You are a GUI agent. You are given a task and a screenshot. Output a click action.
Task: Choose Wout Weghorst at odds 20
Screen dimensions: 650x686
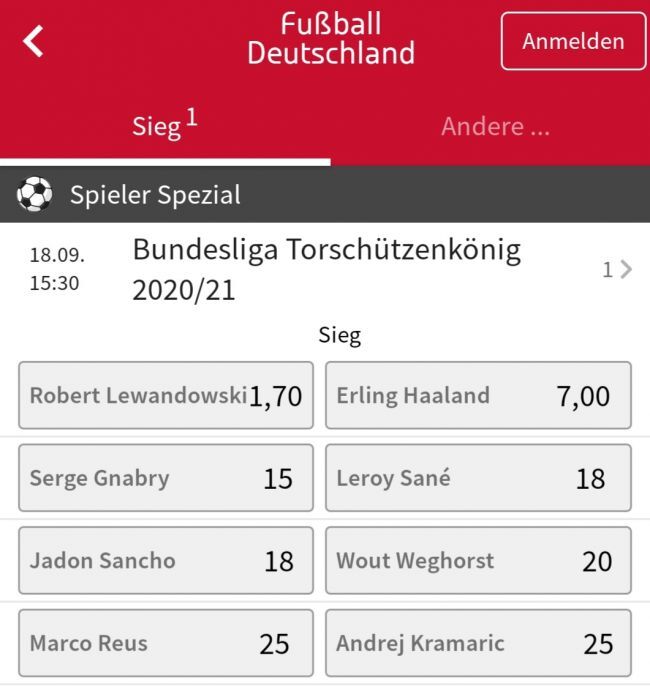pos(478,560)
